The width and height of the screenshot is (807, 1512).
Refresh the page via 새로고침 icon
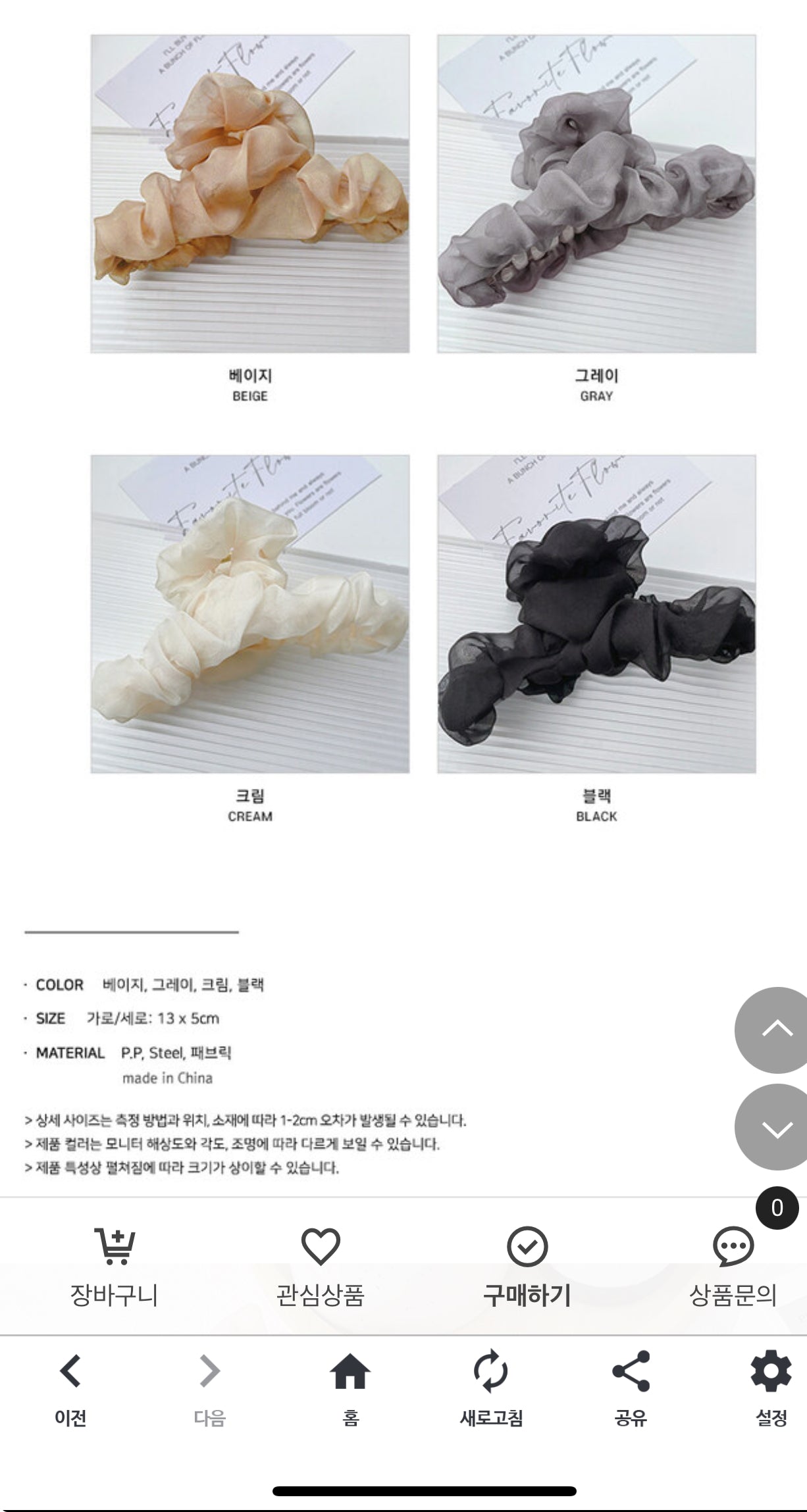(489, 1371)
